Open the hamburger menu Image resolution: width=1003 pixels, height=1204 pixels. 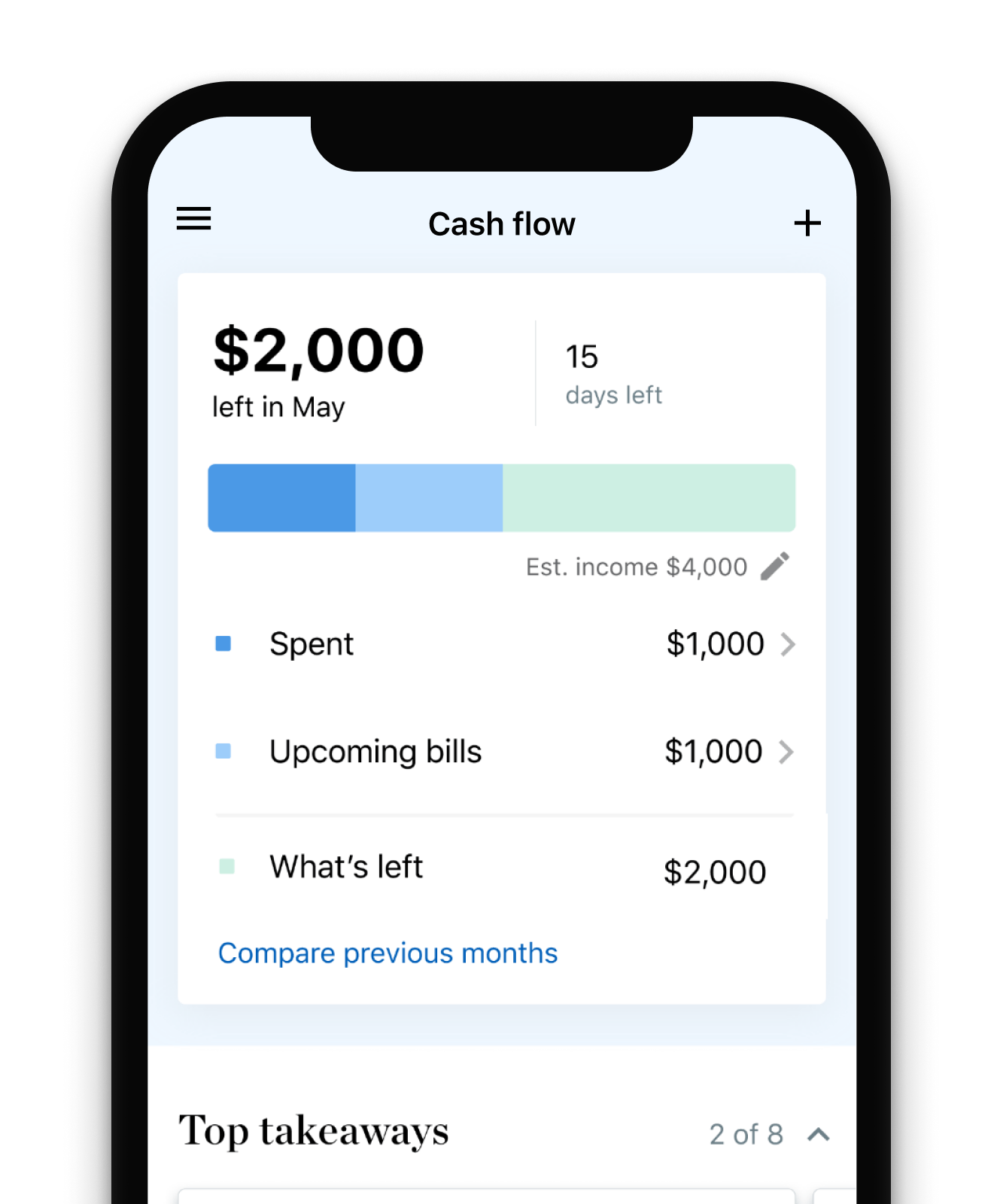[x=193, y=219]
